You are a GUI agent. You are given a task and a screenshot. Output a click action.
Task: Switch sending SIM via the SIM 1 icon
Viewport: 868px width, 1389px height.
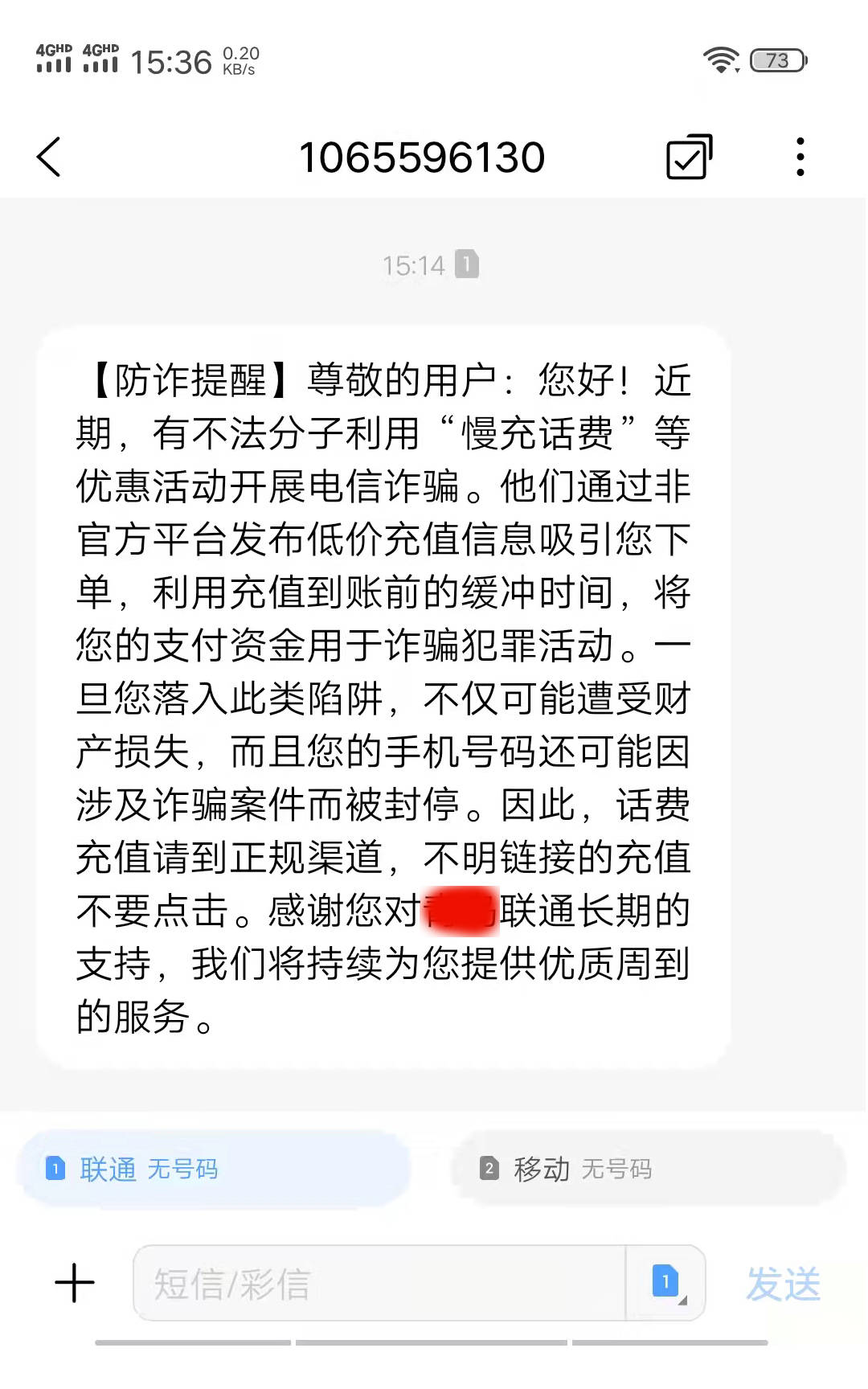[x=666, y=1283]
